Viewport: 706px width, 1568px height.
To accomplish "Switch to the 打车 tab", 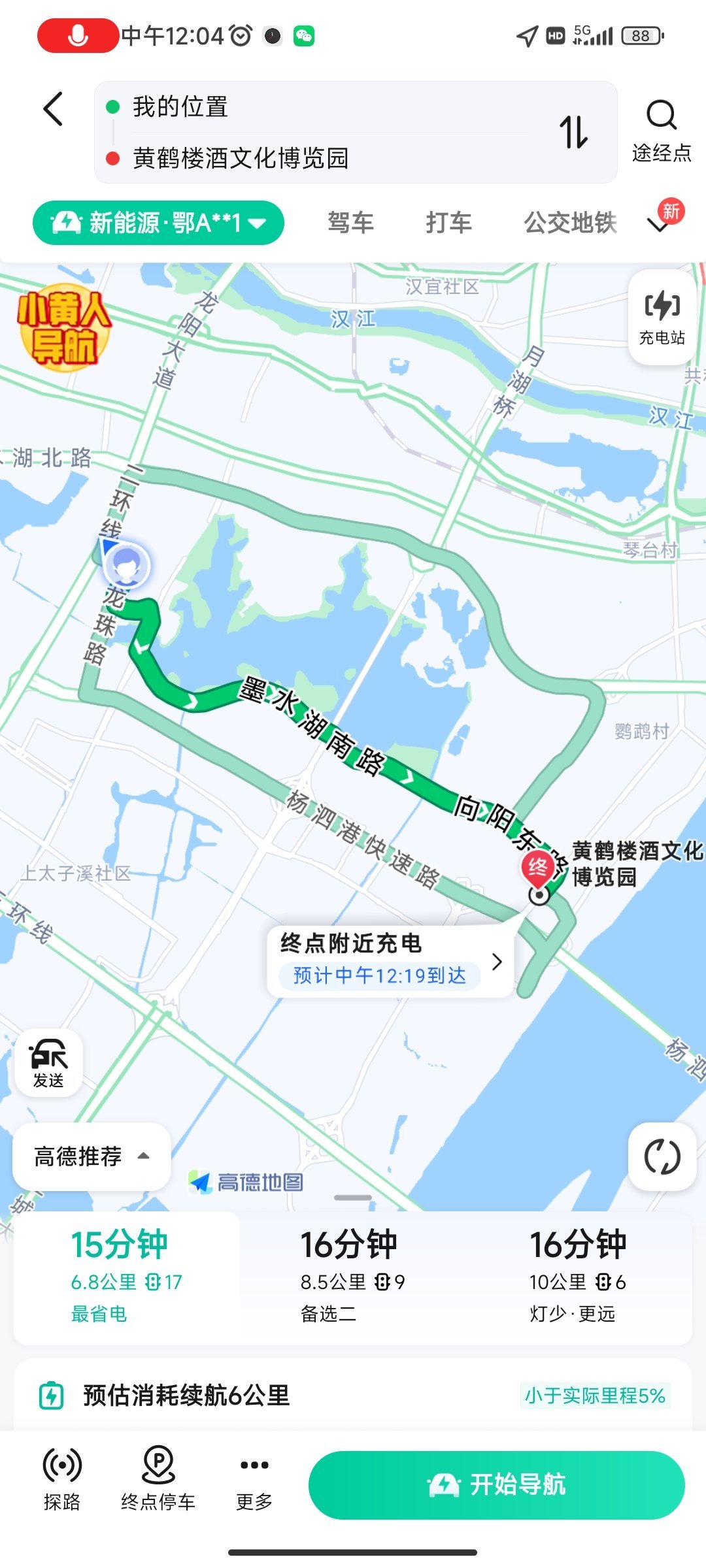I will pyautogui.click(x=448, y=223).
